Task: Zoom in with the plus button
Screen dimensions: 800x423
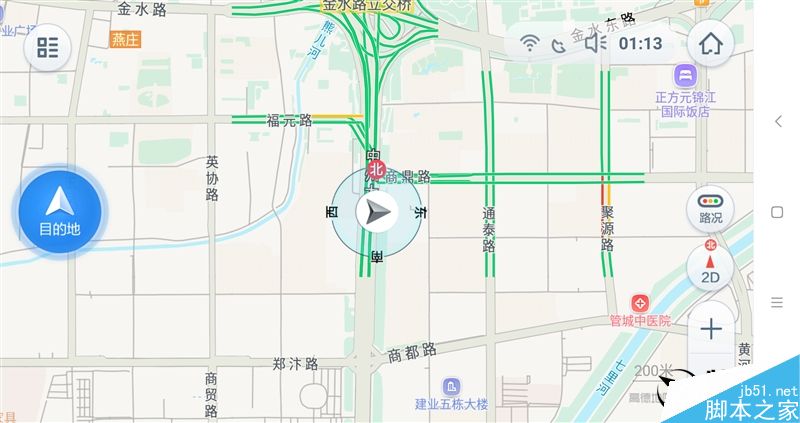Action: pyautogui.click(x=711, y=329)
